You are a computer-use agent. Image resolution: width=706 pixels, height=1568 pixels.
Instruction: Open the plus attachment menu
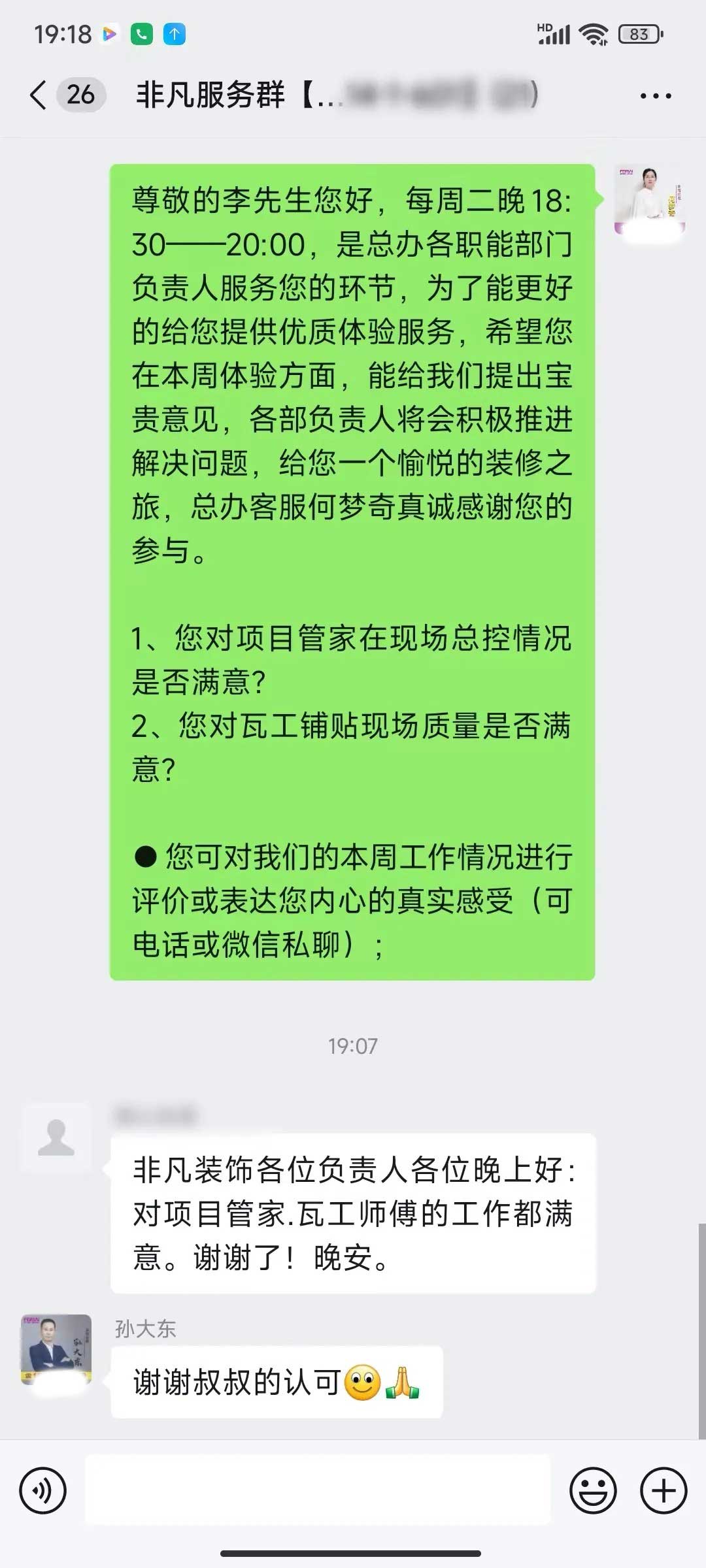[x=664, y=1491]
